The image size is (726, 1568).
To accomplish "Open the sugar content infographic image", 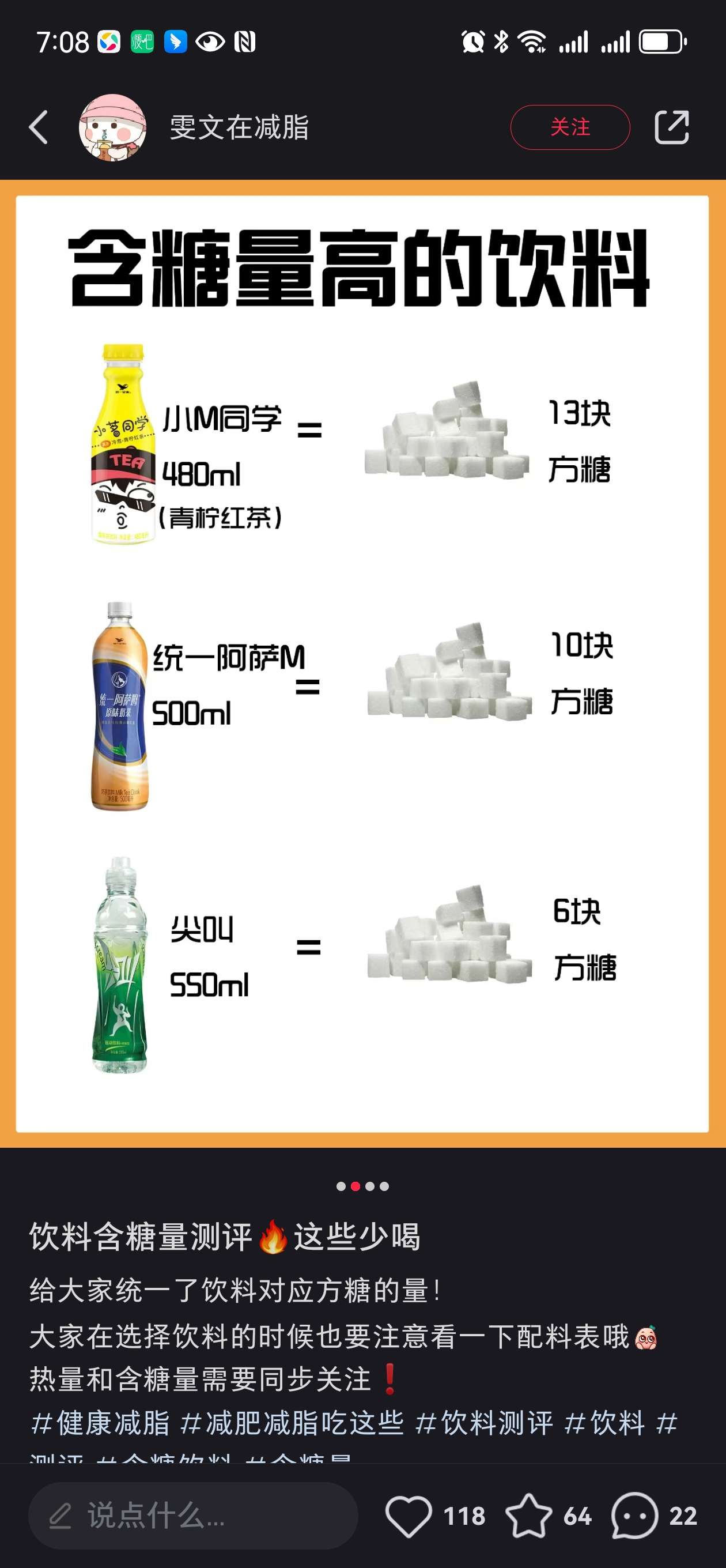I will pos(362,664).
